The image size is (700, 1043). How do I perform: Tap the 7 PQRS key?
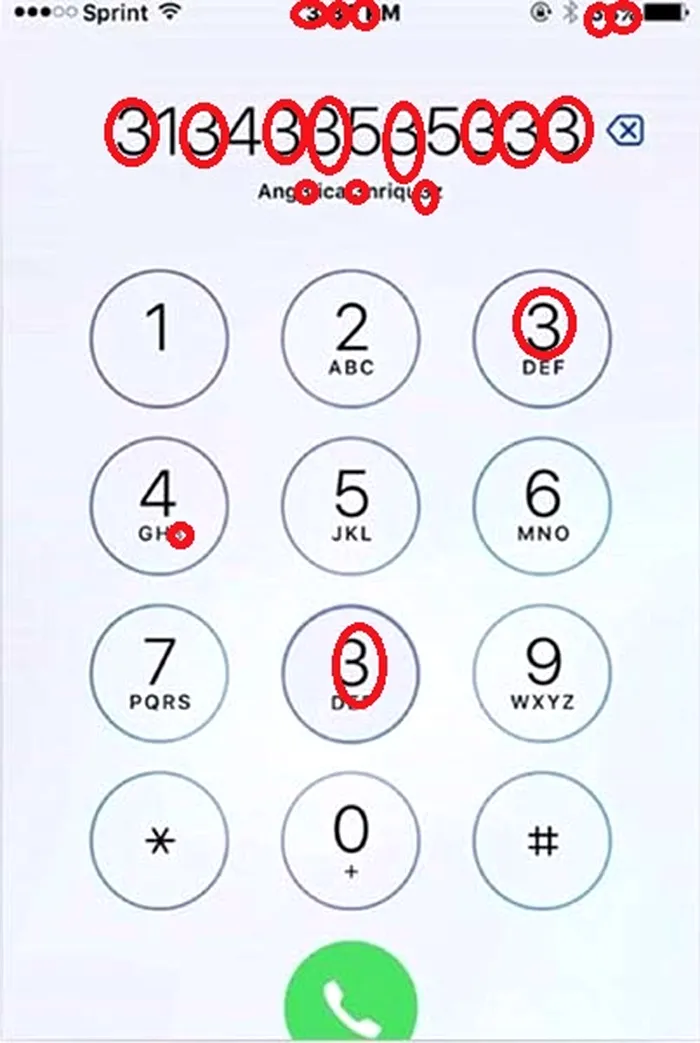tap(159, 673)
